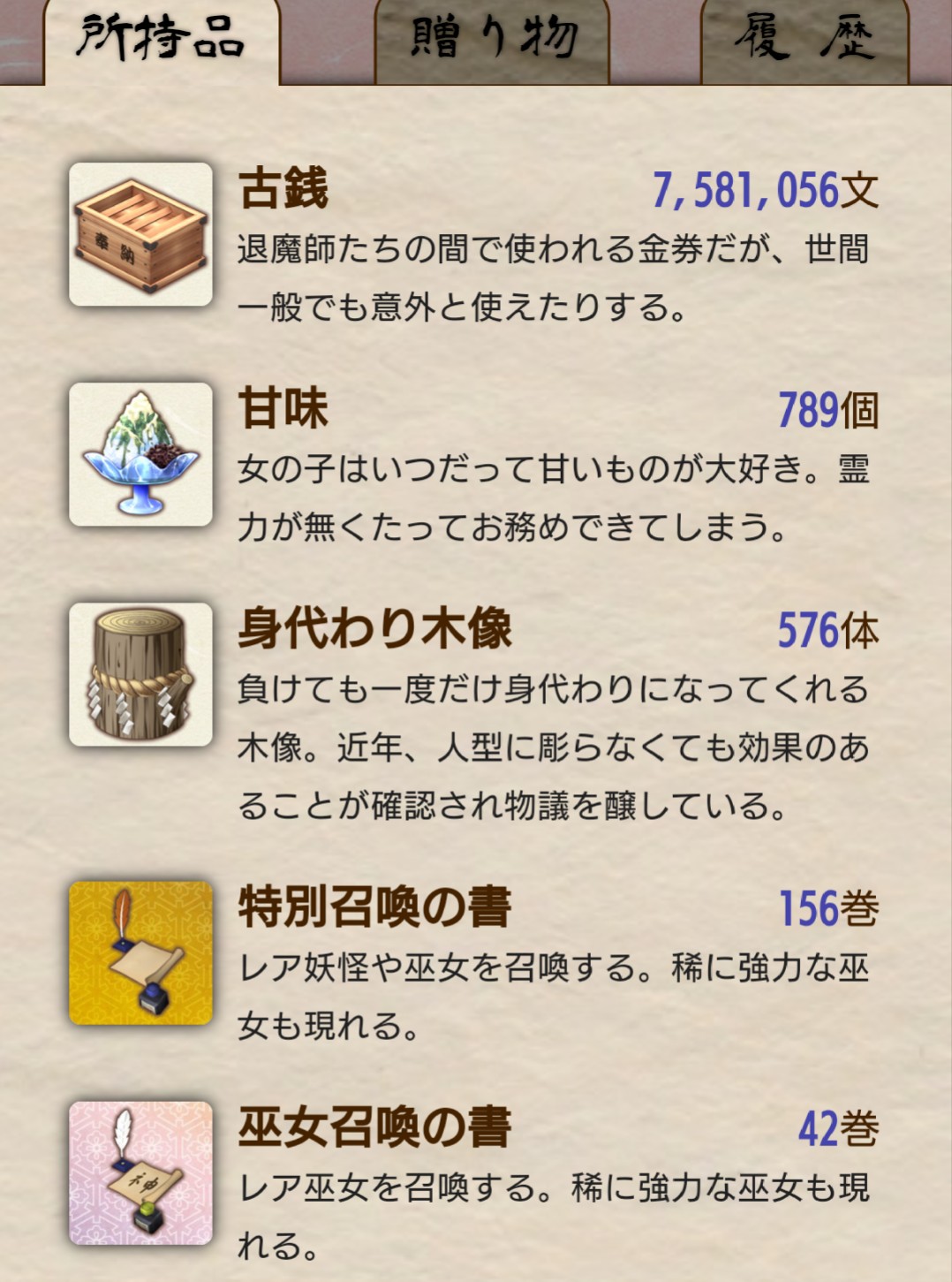
Task: Open the 履歴 tab
Action: click(x=805, y=41)
